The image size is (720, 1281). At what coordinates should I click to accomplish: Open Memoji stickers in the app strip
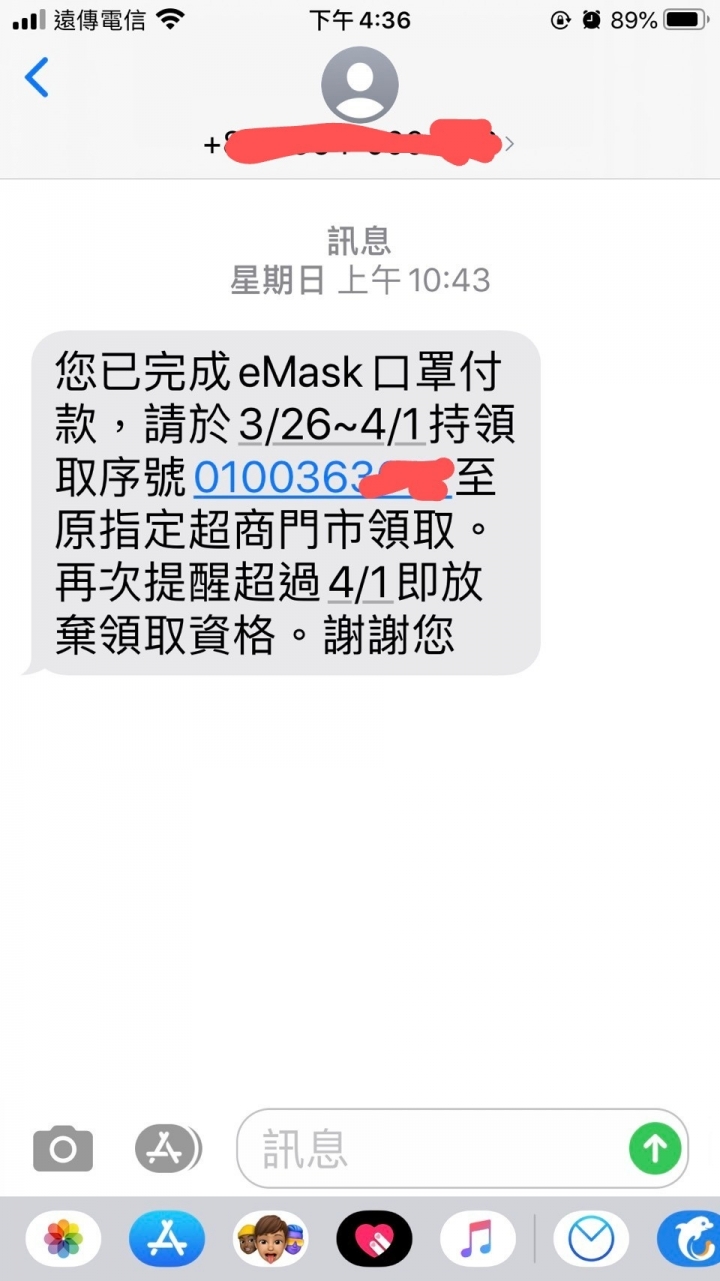[x=270, y=1240]
